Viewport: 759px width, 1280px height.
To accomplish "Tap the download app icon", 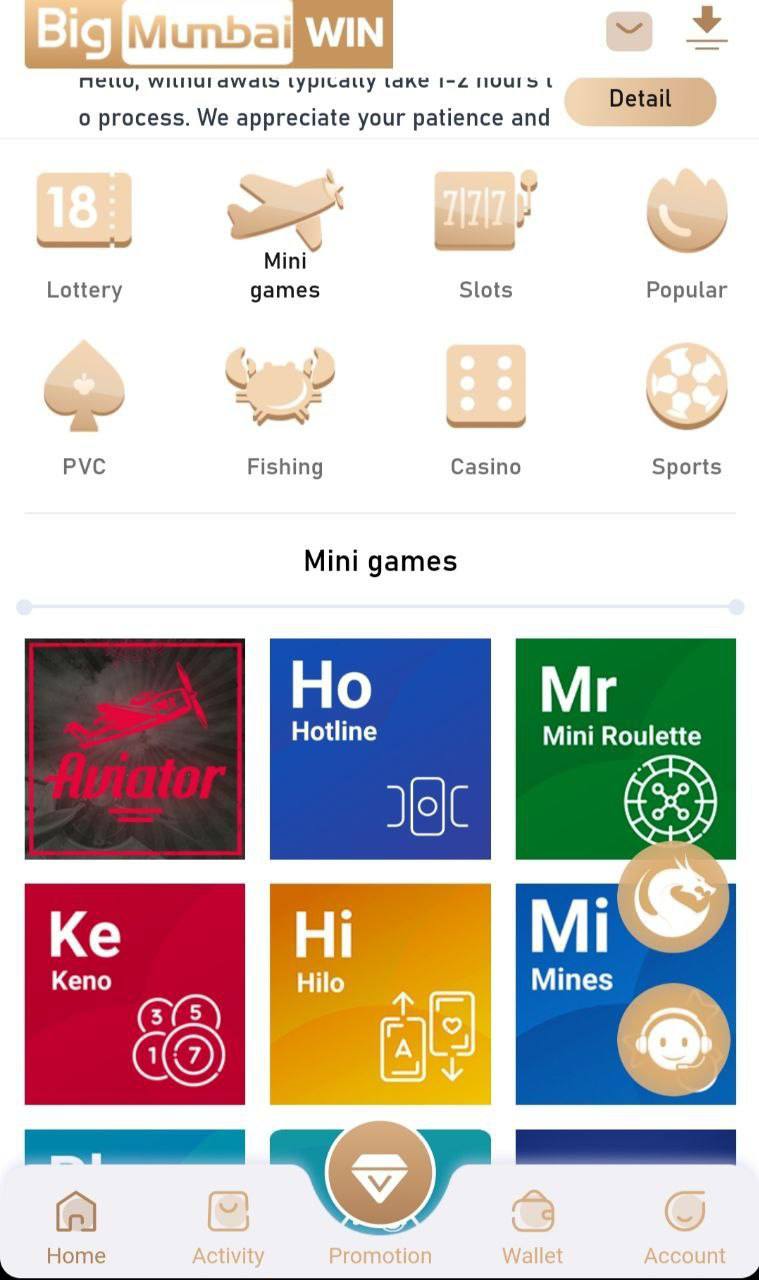I will [x=706, y=28].
